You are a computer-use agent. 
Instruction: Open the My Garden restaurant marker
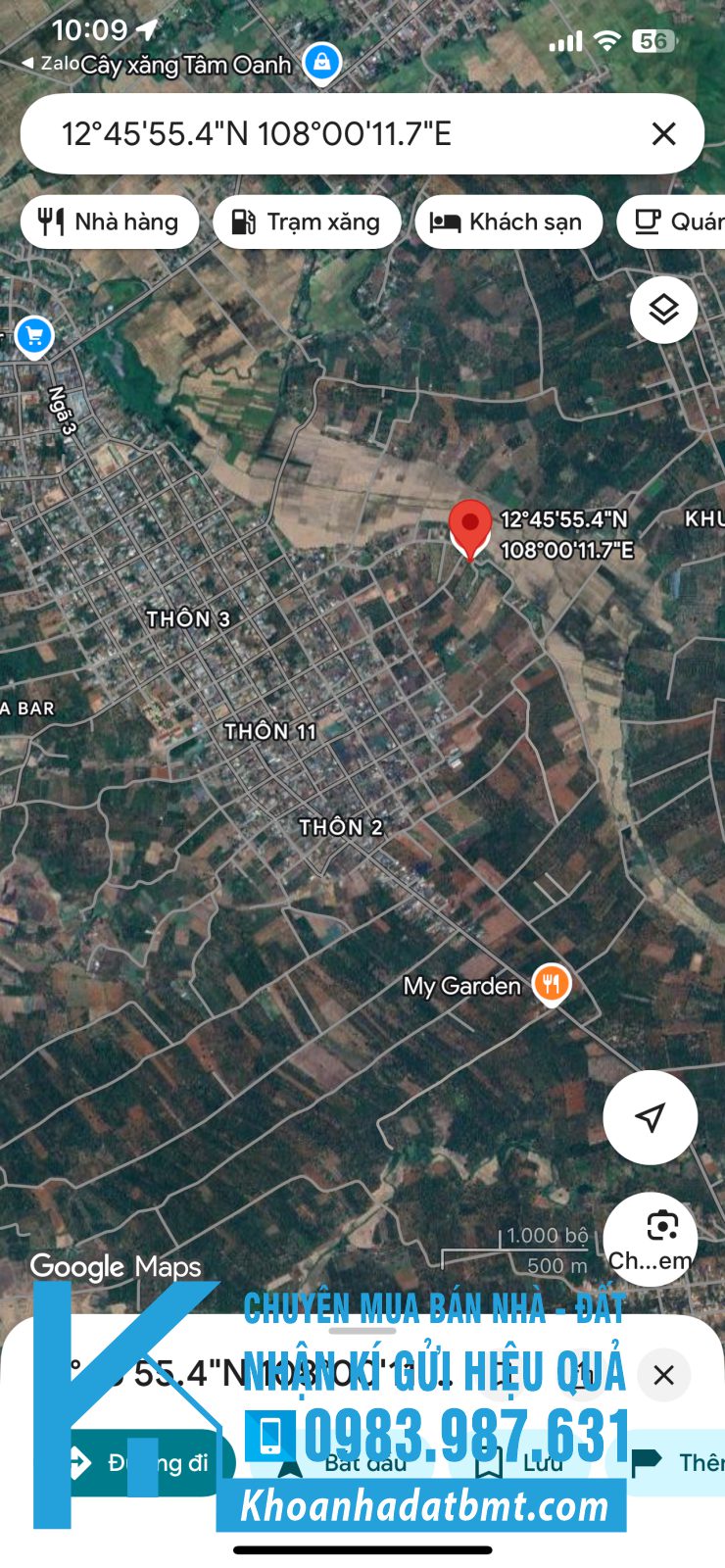pyautogui.click(x=551, y=983)
